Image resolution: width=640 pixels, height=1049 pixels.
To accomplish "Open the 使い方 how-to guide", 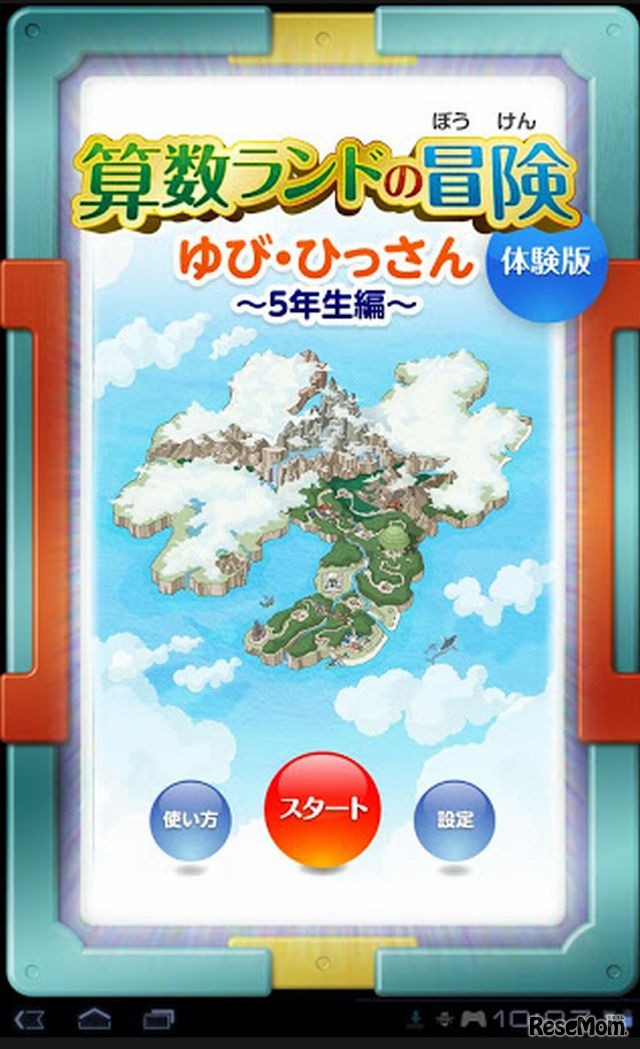I will pyautogui.click(x=190, y=820).
